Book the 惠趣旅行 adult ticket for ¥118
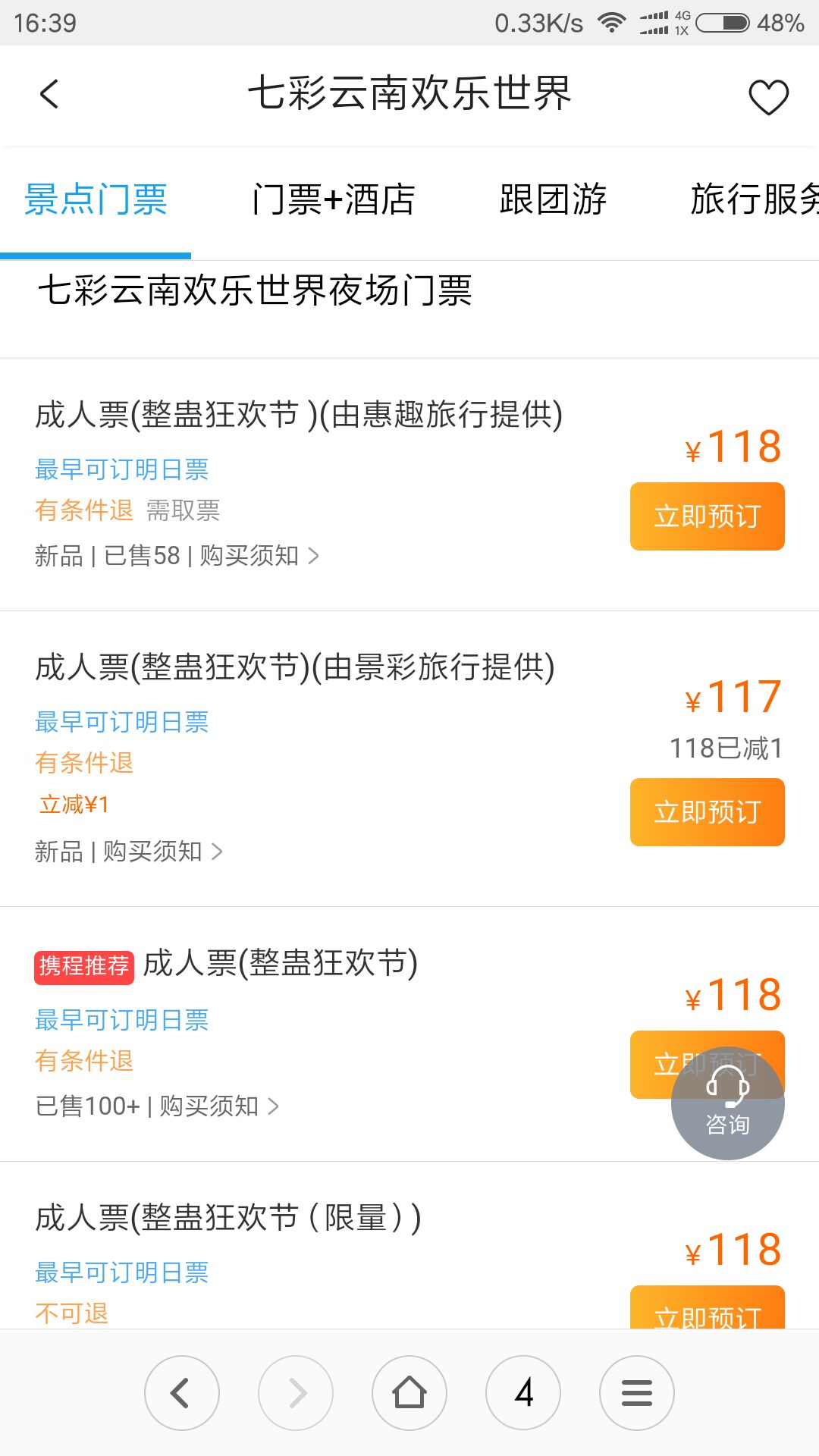The image size is (819, 1456). tap(707, 516)
